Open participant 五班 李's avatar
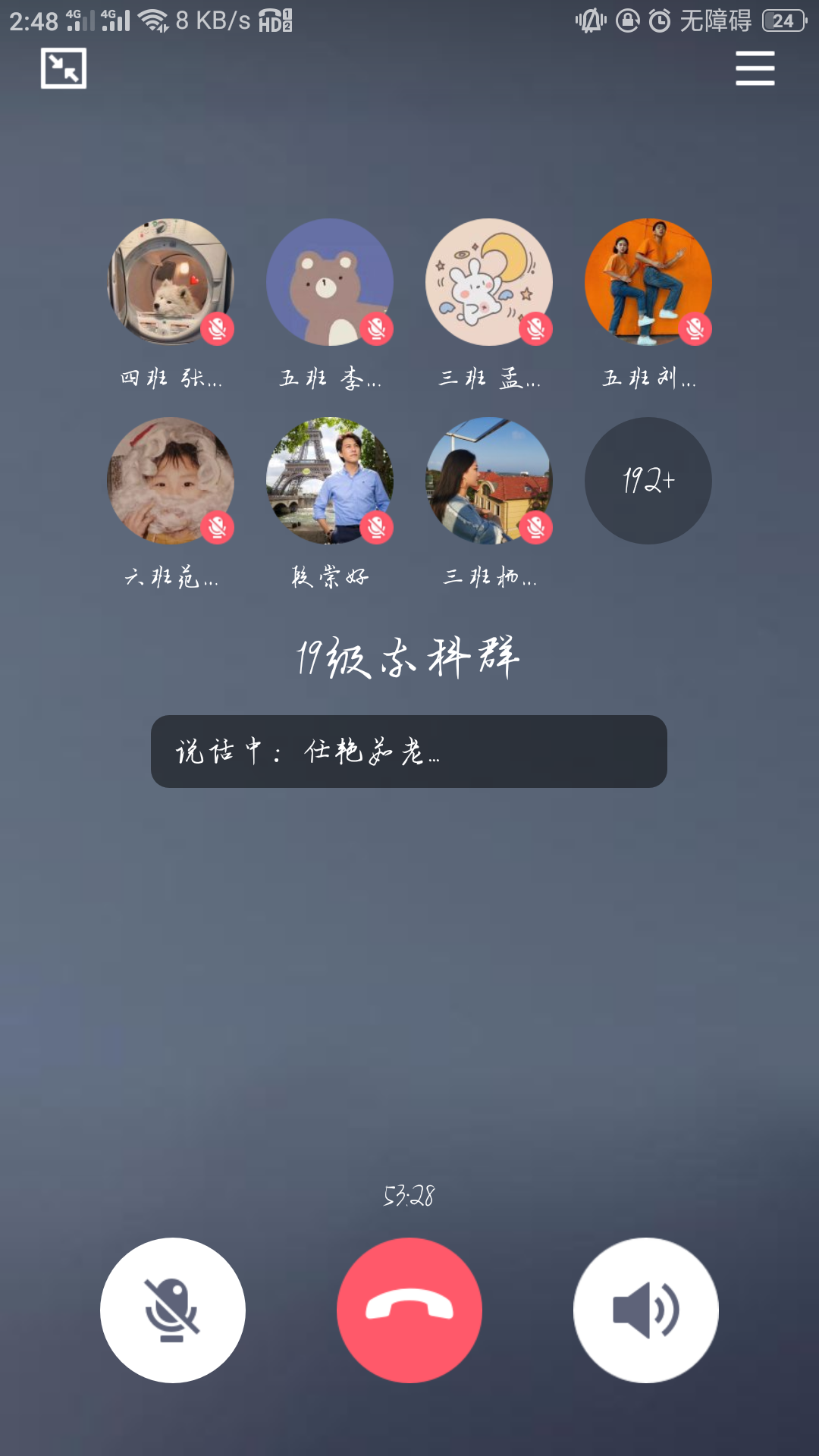This screenshot has height=1456, width=819. (330, 282)
